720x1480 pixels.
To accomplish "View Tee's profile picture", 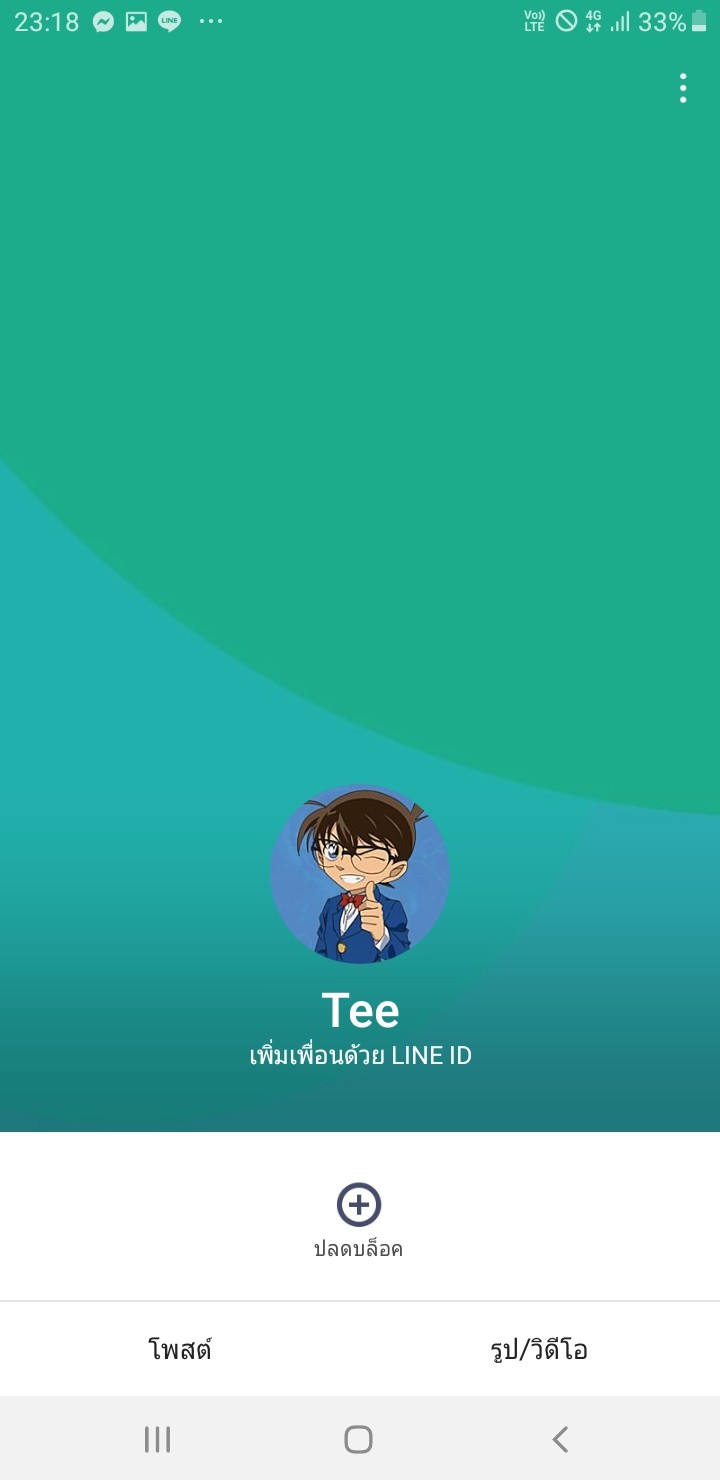I will pos(360,874).
